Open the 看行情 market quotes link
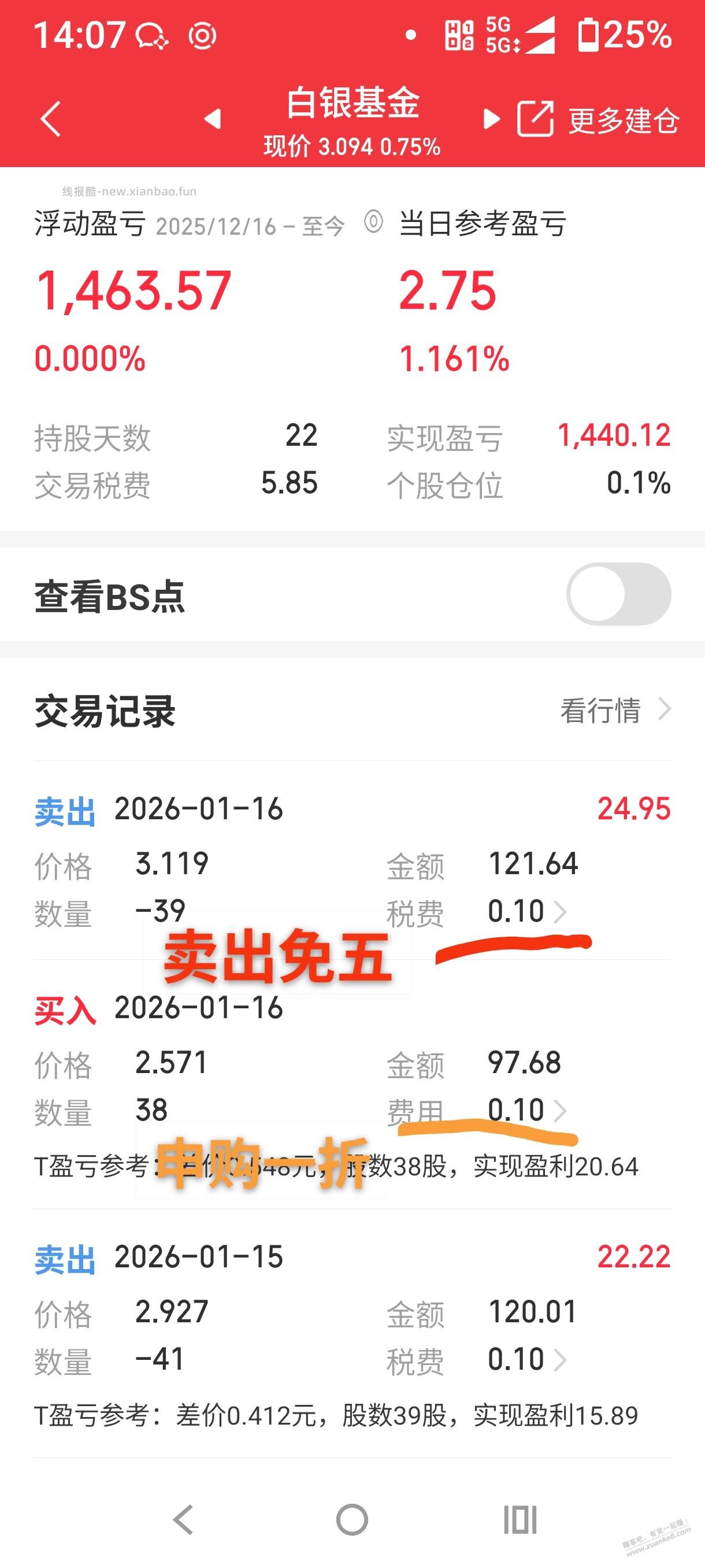Viewport: 705px width, 1568px height. coord(608,712)
